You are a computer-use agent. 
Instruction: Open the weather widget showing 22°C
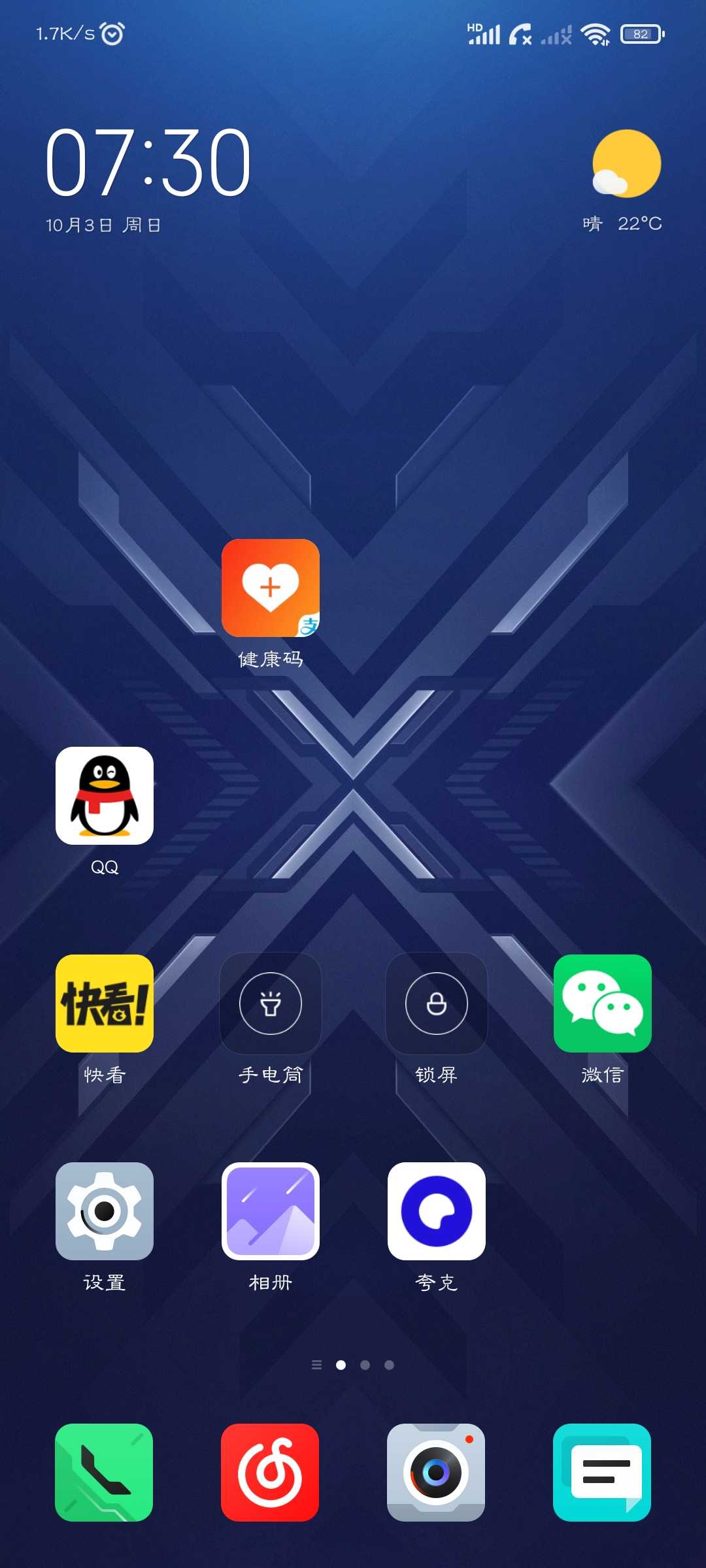[x=623, y=181]
